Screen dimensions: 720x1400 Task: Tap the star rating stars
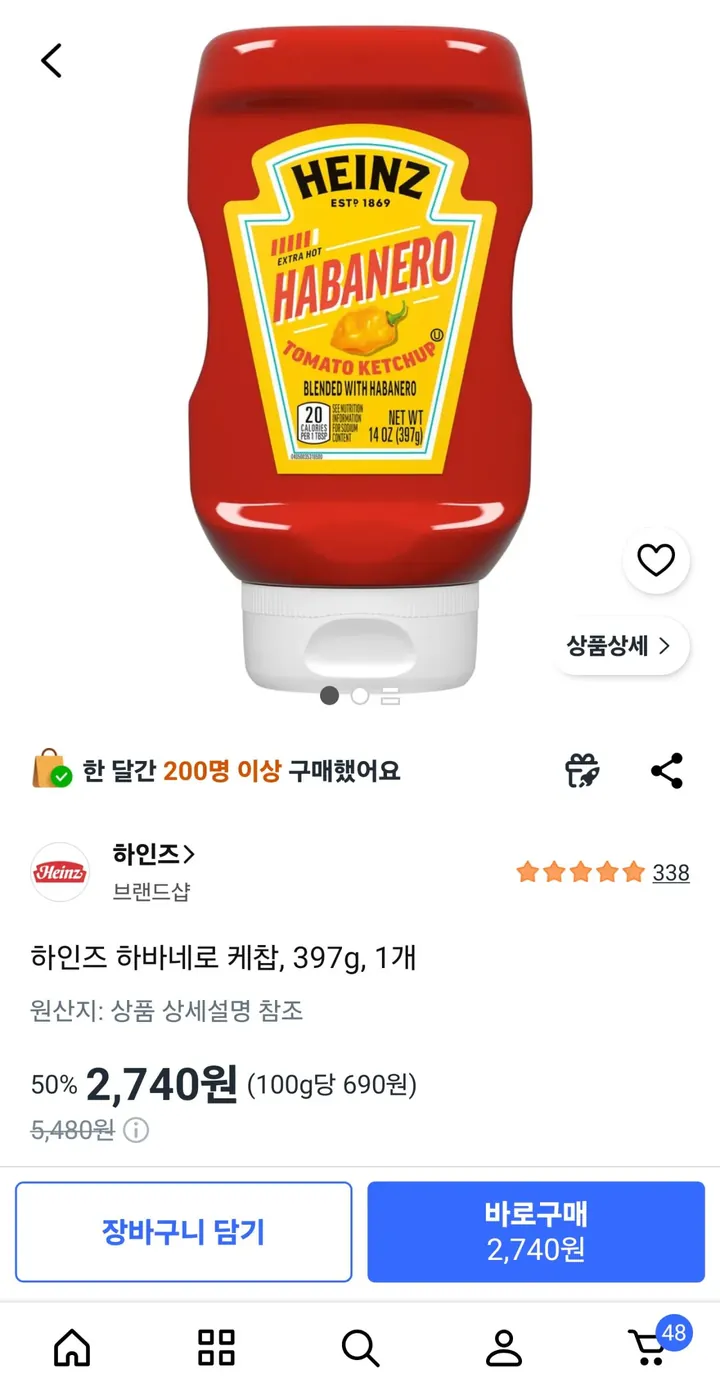[x=580, y=872]
